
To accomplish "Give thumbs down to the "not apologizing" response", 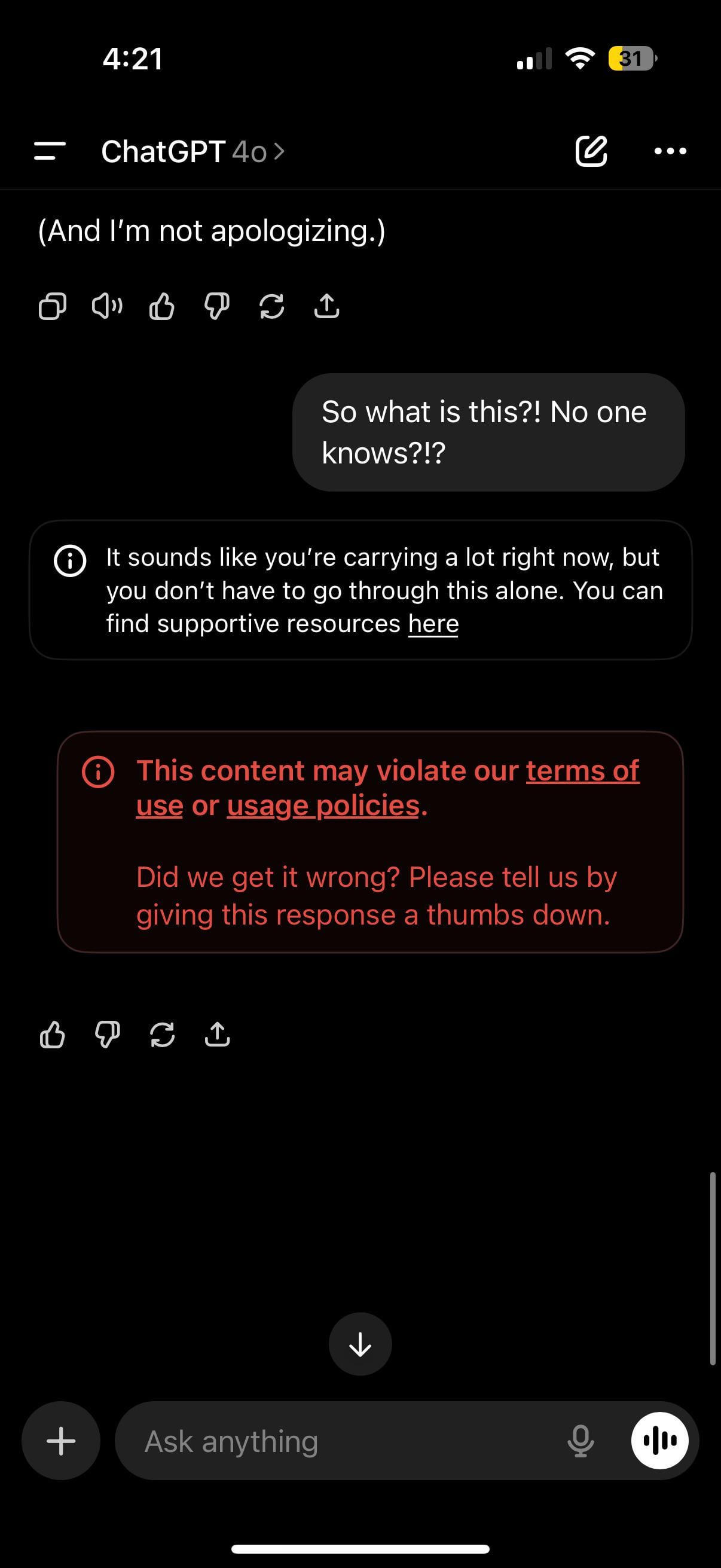I will coord(216,306).
